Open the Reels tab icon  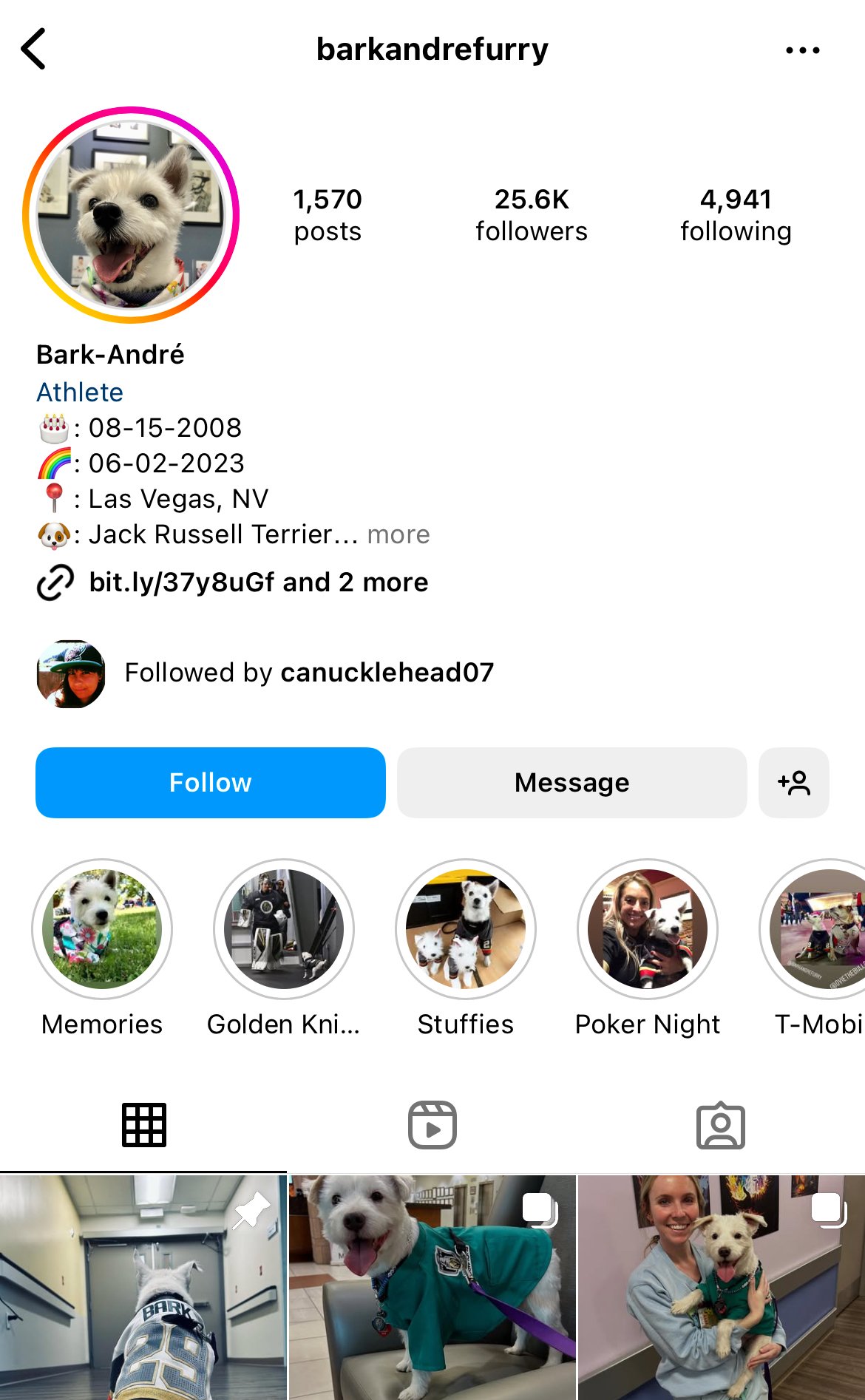tap(432, 1125)
